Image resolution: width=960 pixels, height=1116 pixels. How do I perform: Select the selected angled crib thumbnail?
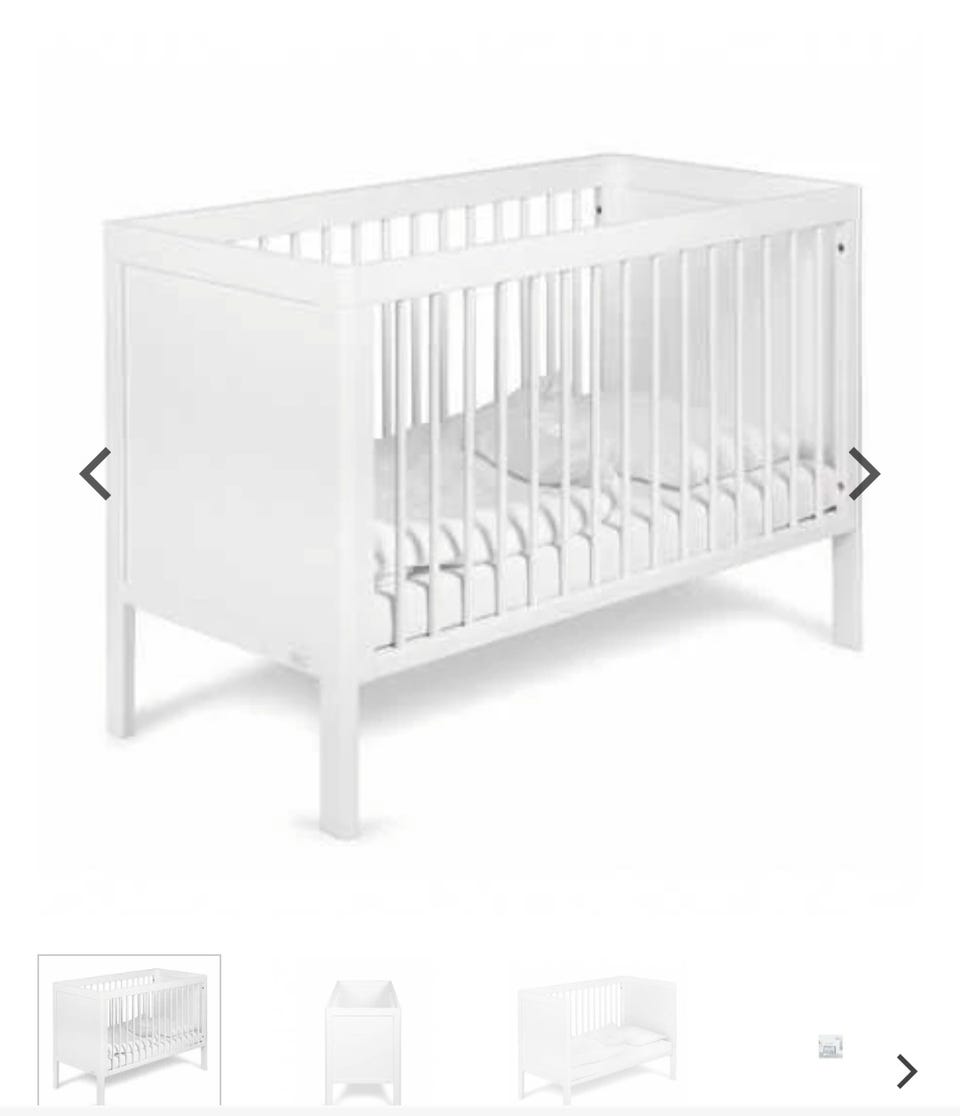click(x=129, y=1032)
